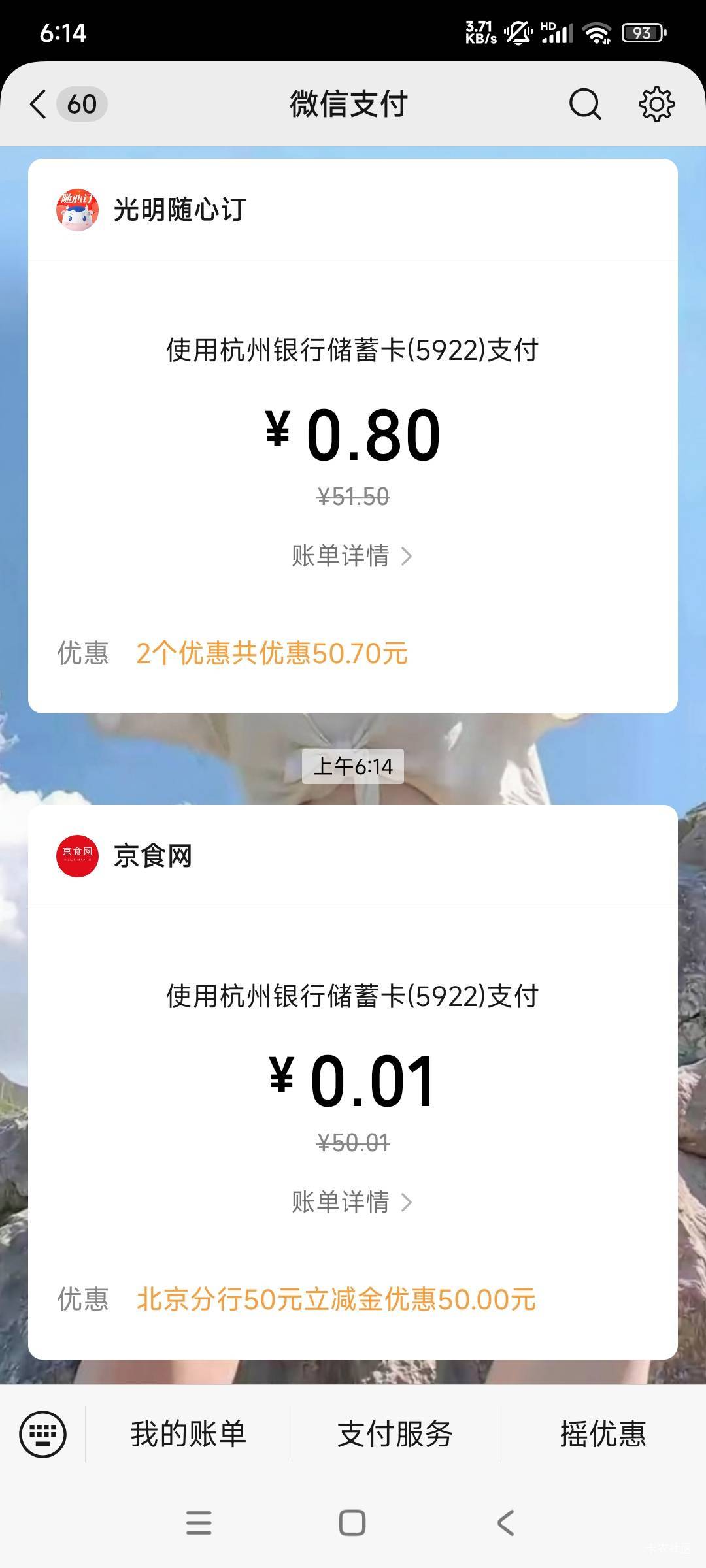Switch to keyboard input

tap(43, 1434)
